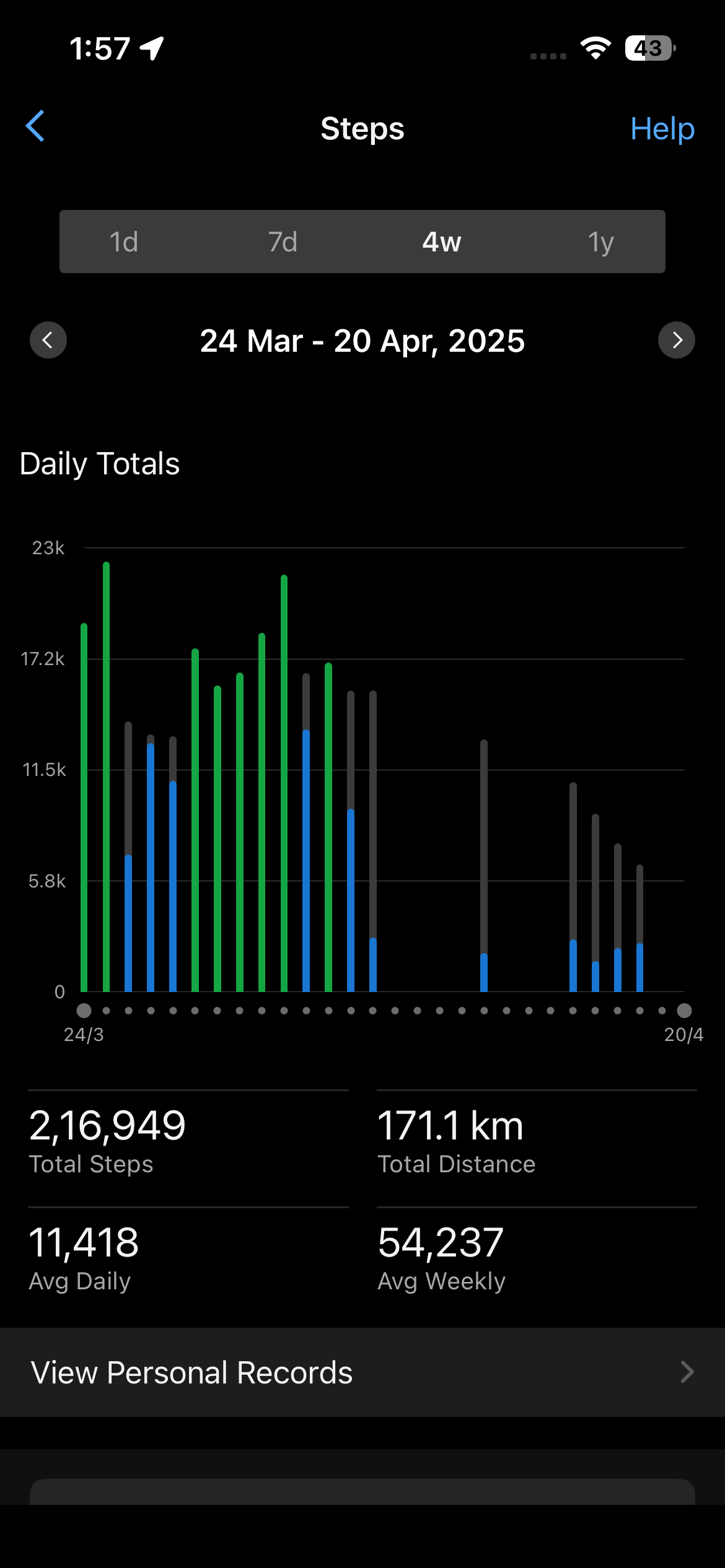Switch to the 1y view
The width and height of the screenshot is (725, 1568).
coord(600,242)
